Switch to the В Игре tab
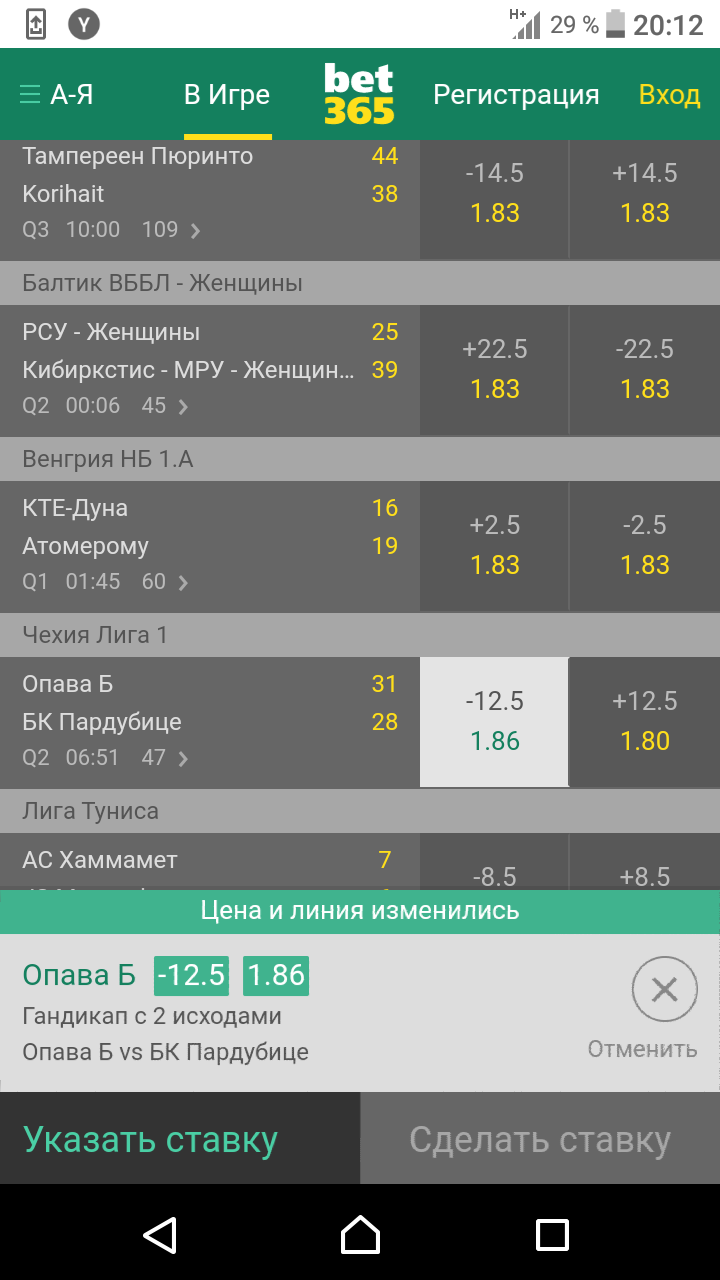Viewport: 720px width, 1280px height. pos(227,95)
